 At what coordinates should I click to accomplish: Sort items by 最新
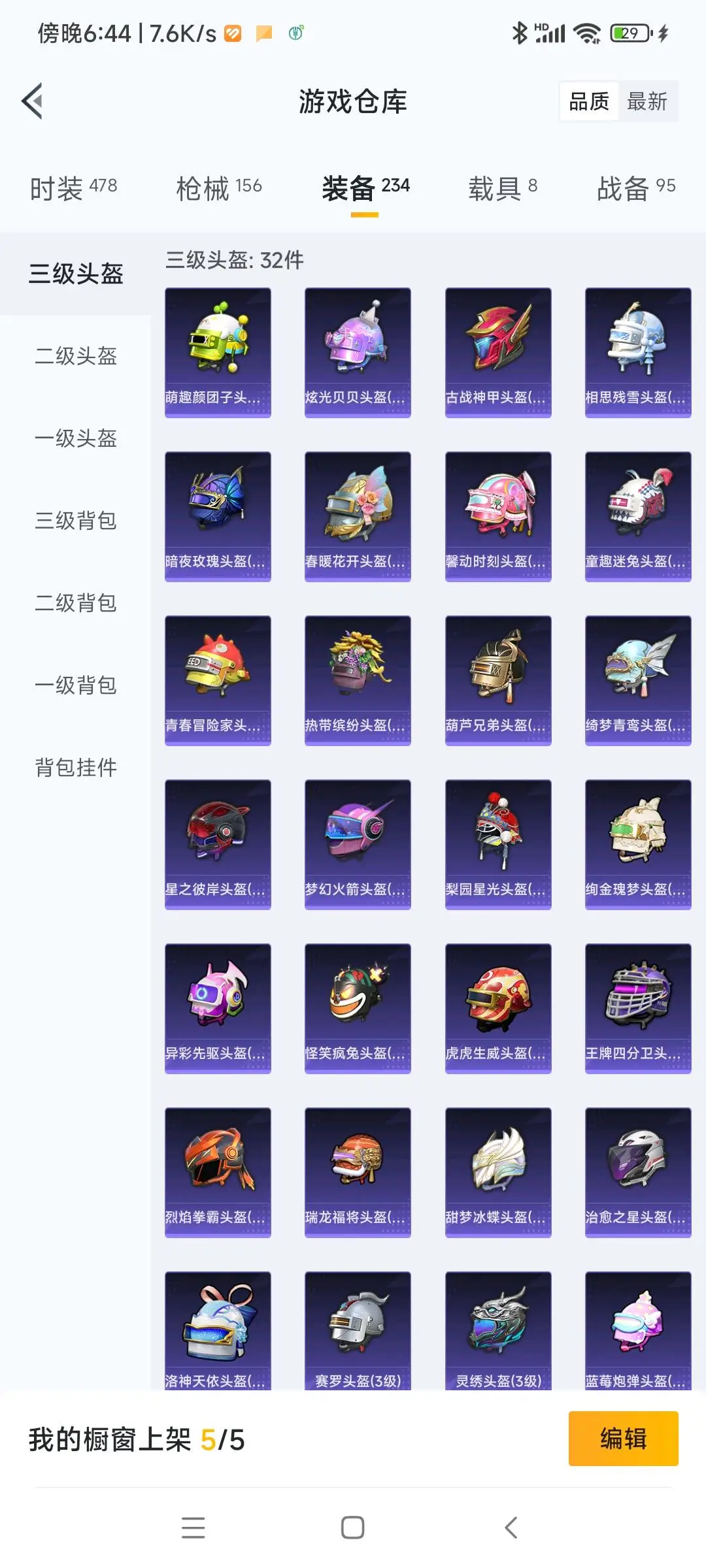pyautogui.click(x=647, y=101)
